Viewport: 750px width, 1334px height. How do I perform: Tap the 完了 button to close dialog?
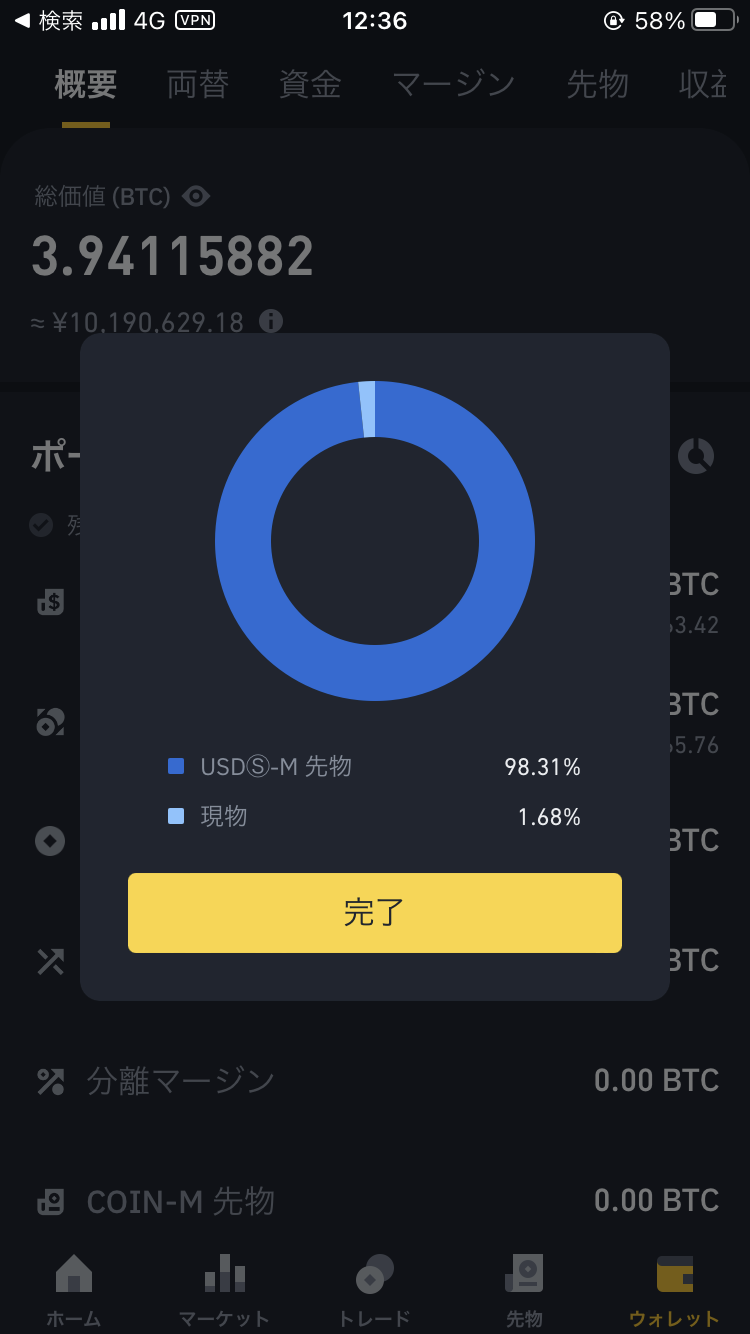click(375, 913)
